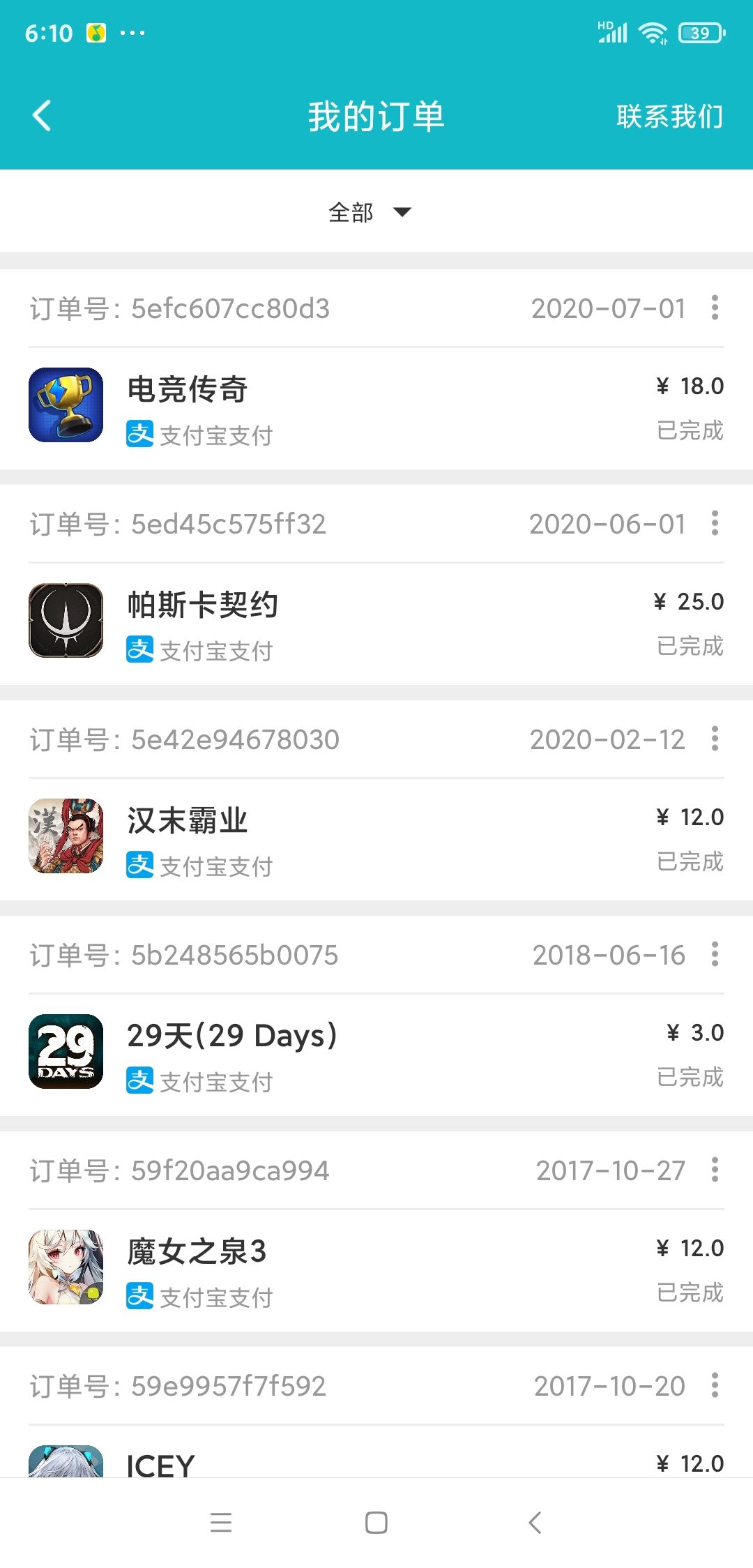753x1568 pixels.
Task: Expand the 全部 order filter dropdown
Action: [x=370, y=212]
